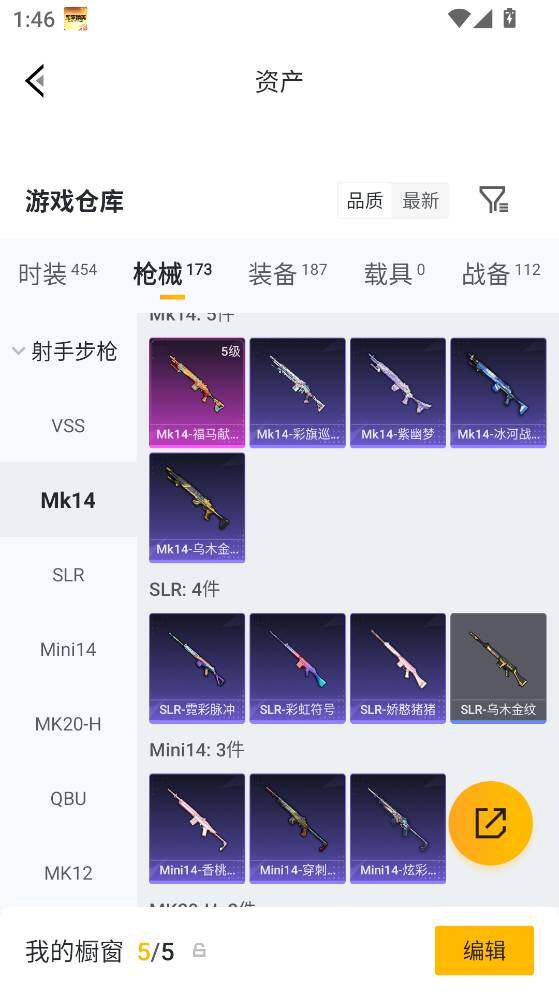Switch to the 载具 tab
Image resolution: width=559 pixels, height=994 pixels.
394,273
